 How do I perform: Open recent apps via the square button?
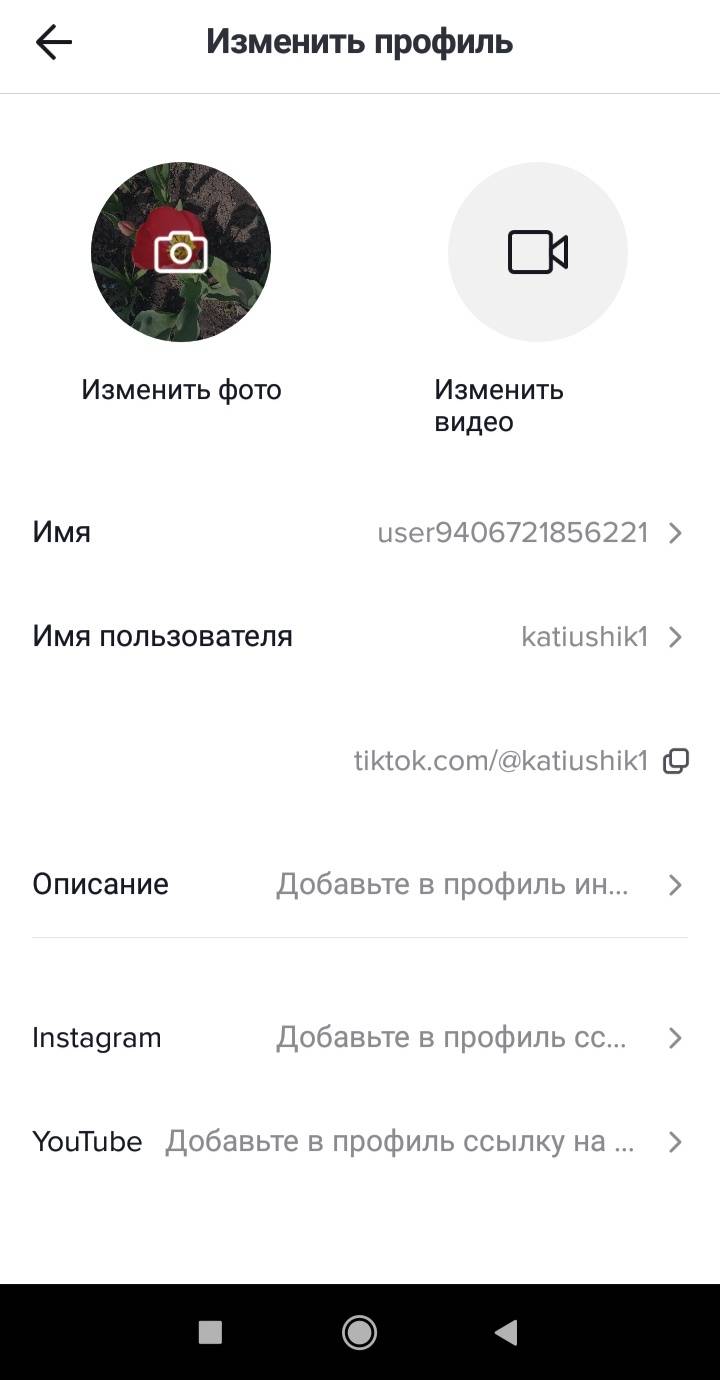point(210,1332)
